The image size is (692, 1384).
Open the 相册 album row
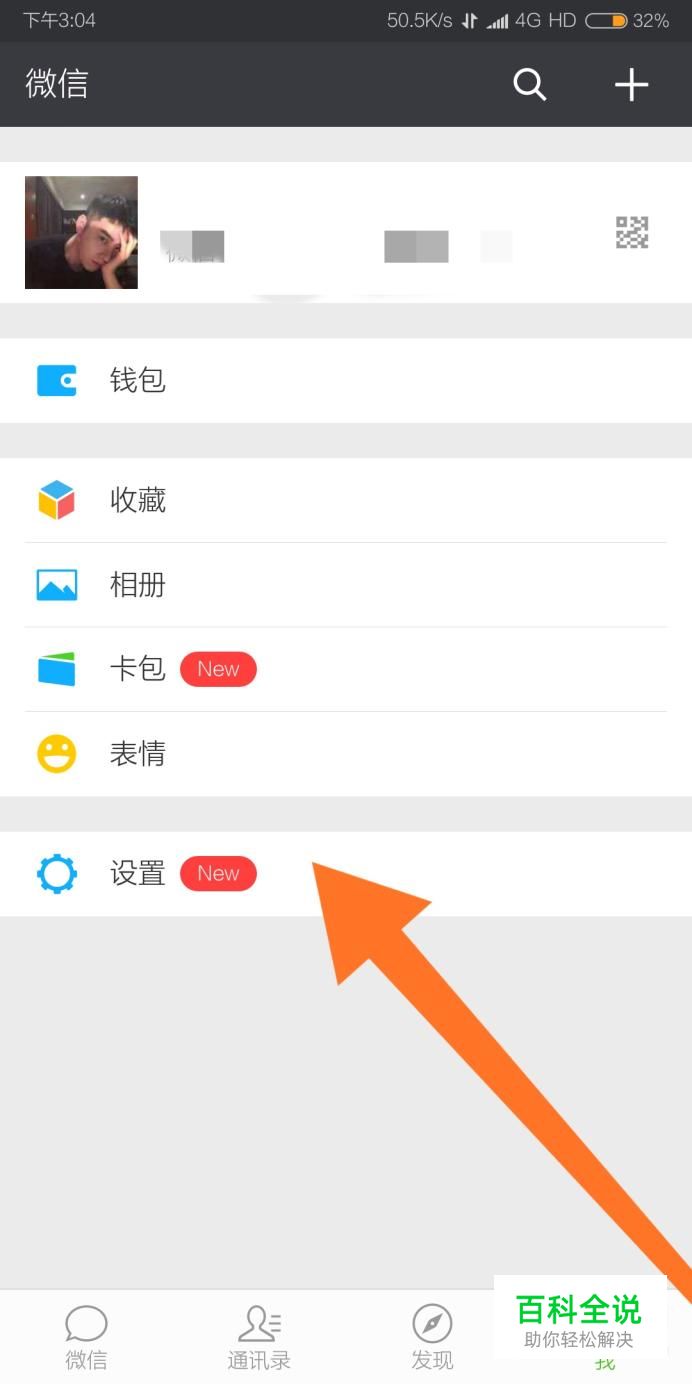tap(346, 585)
